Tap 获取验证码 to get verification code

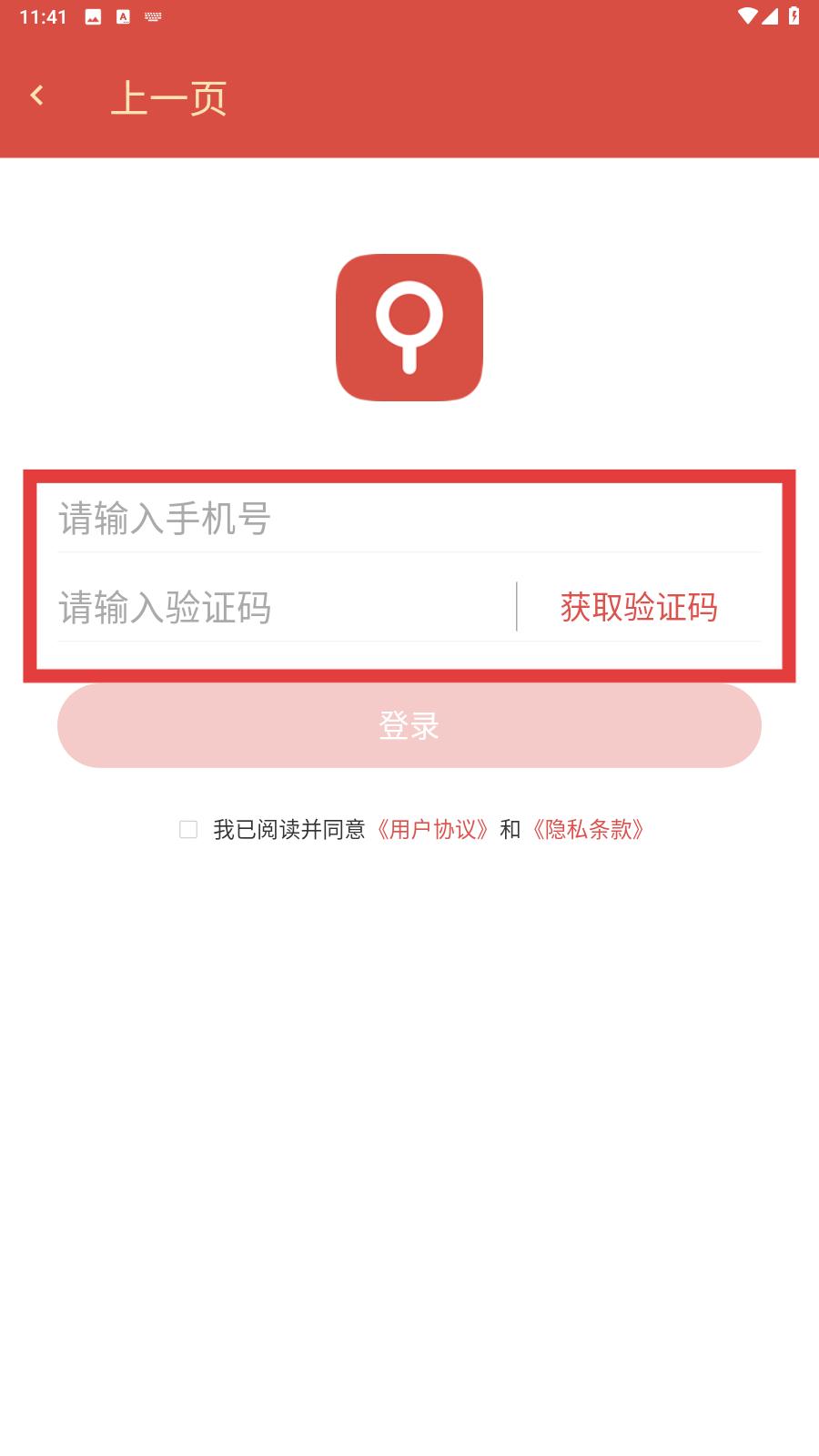coord(639,607)
